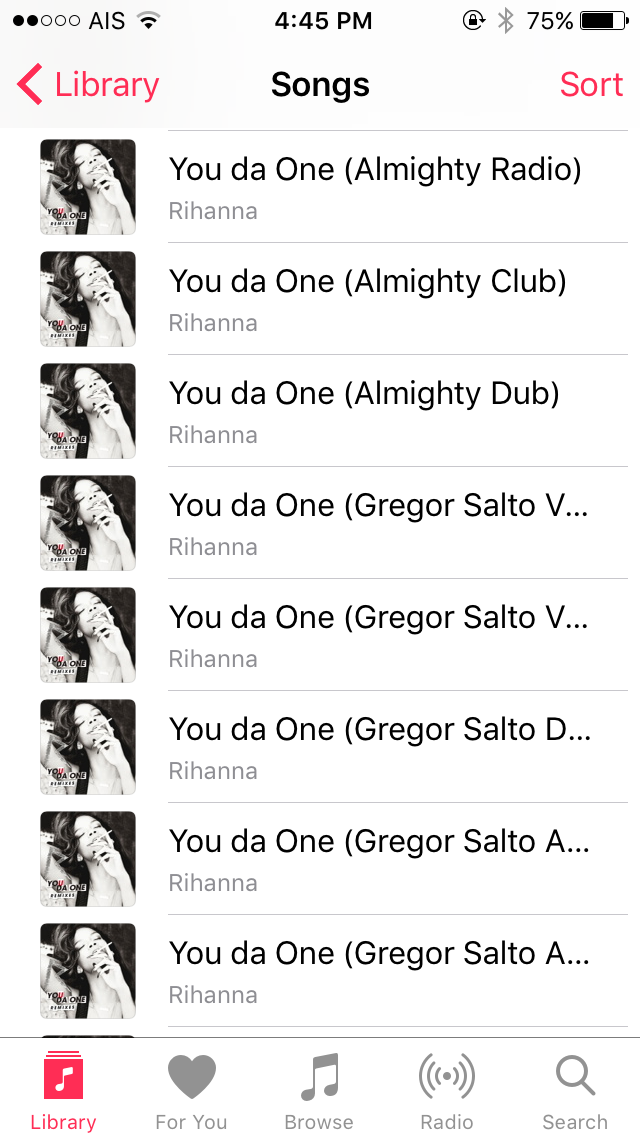Play You da One (Almighty Dub)
Screen dimensions: 640x1136
pyautogui.click(x=364, y=410)
